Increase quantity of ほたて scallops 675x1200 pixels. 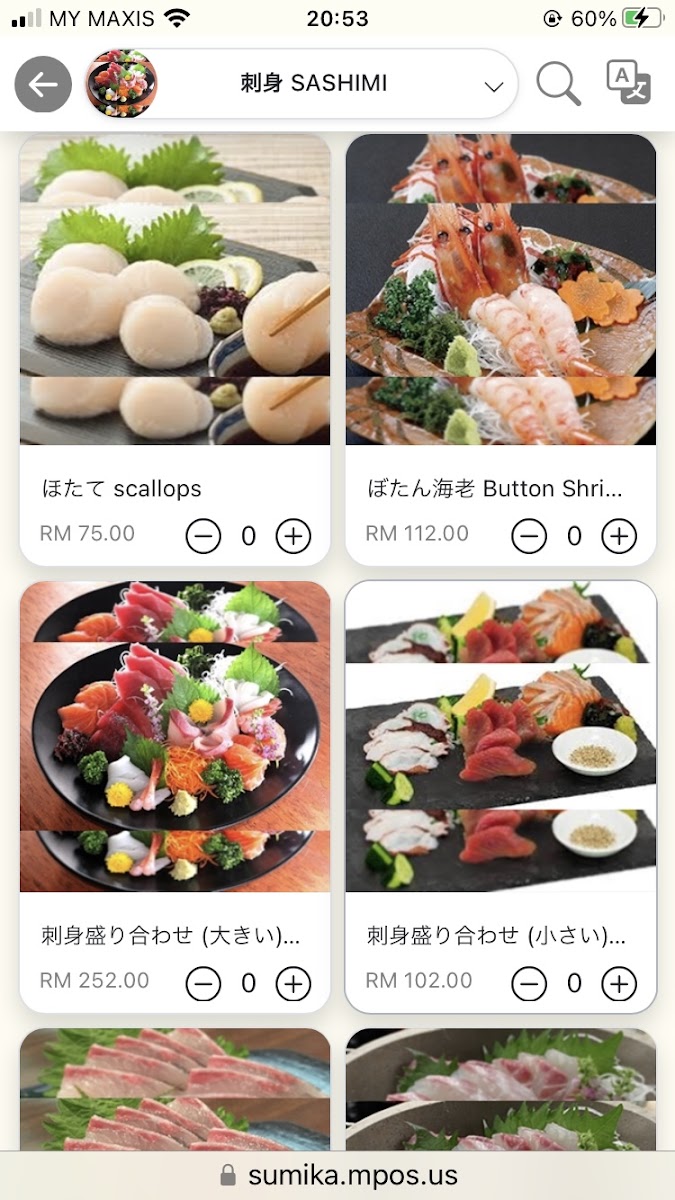pyautogui.click(x=293, y=537)
